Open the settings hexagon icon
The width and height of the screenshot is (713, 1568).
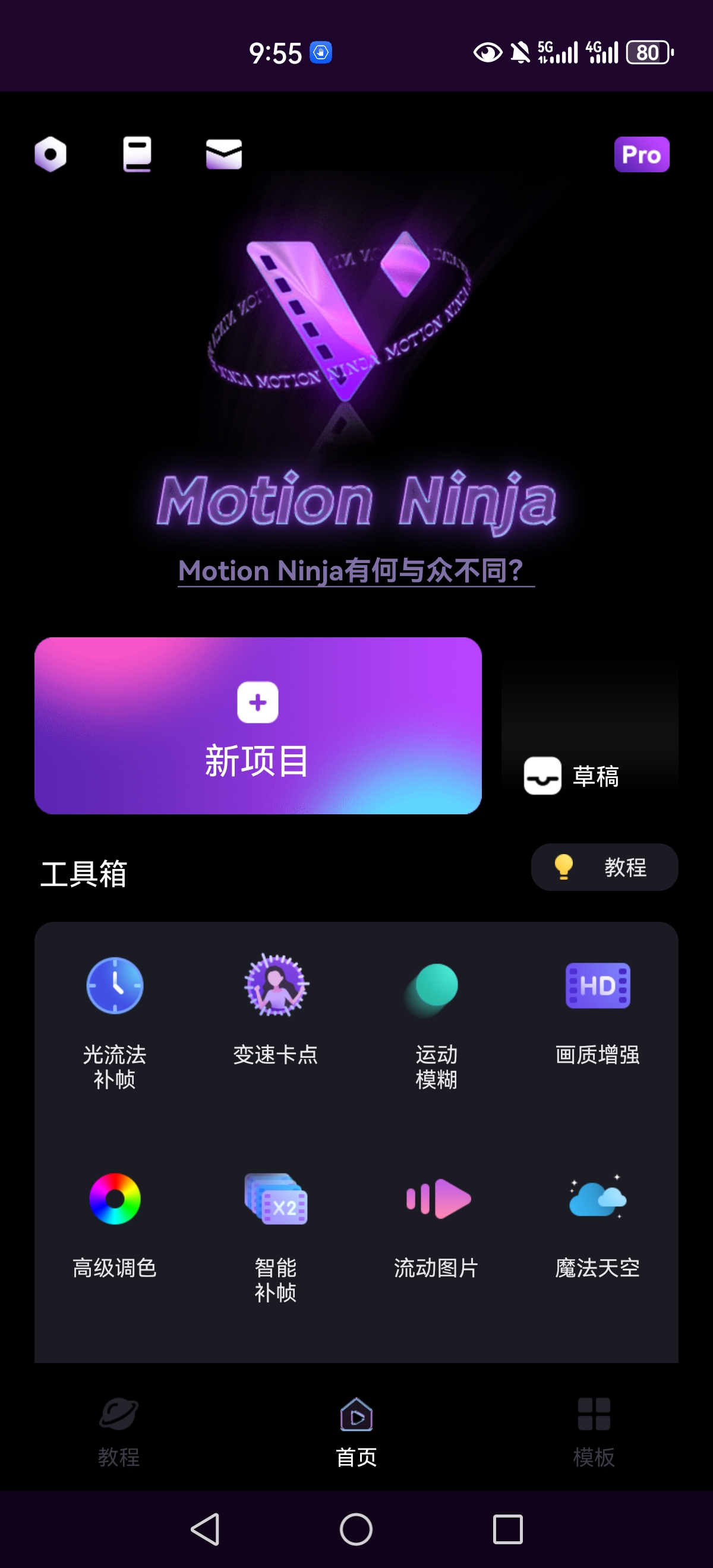pos(51,154)
